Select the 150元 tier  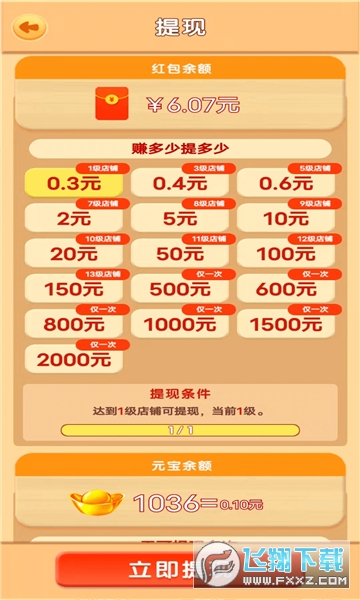(74, 289)
